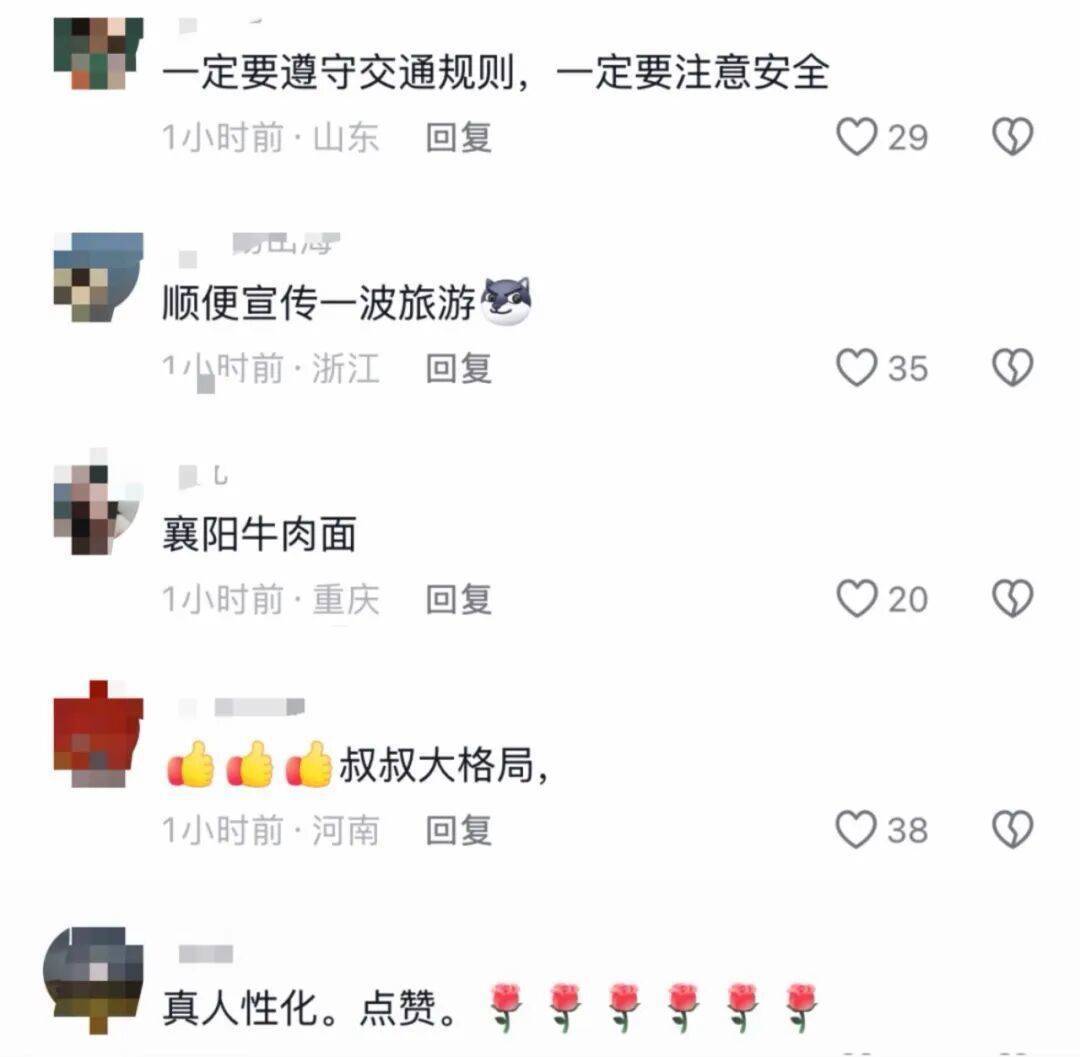Reply to the comment from 山东
1080x1057 pixels.
pos(459,137)
